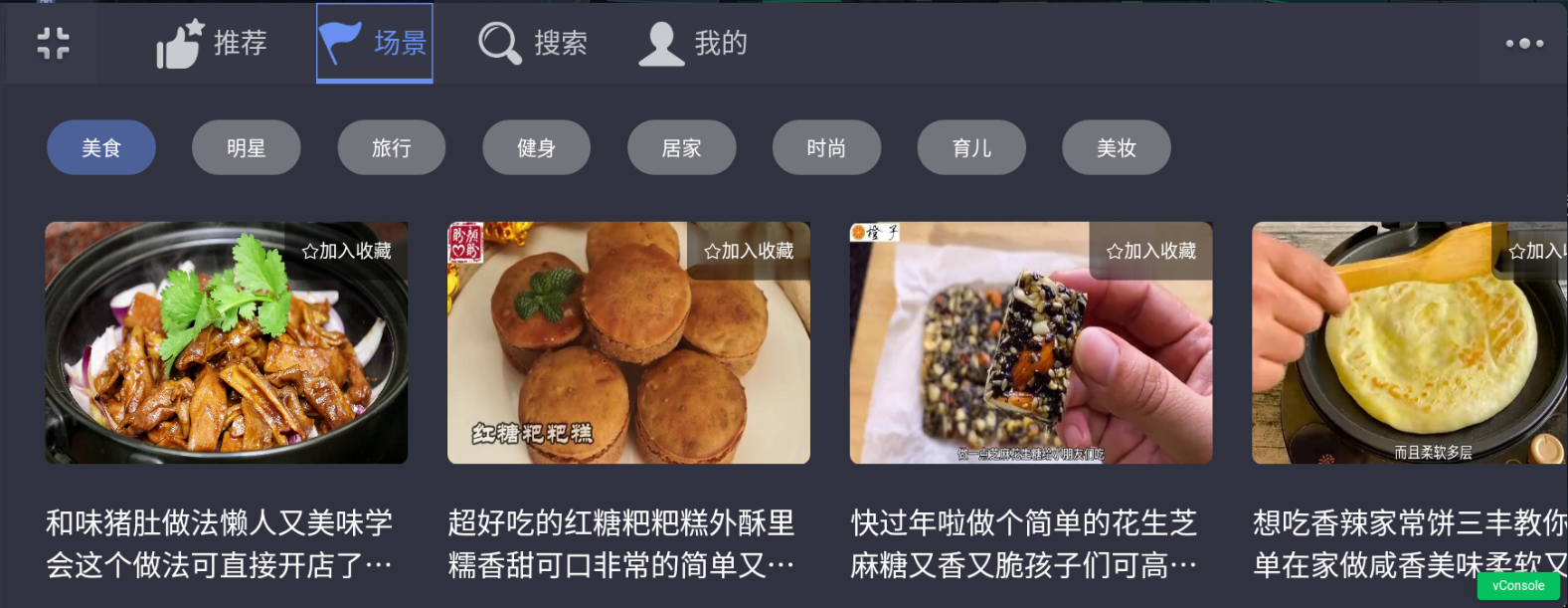Open the three-dot overflow menu
The width and height of the screenshot is (1568, 608).
[x=1523, y=44]
